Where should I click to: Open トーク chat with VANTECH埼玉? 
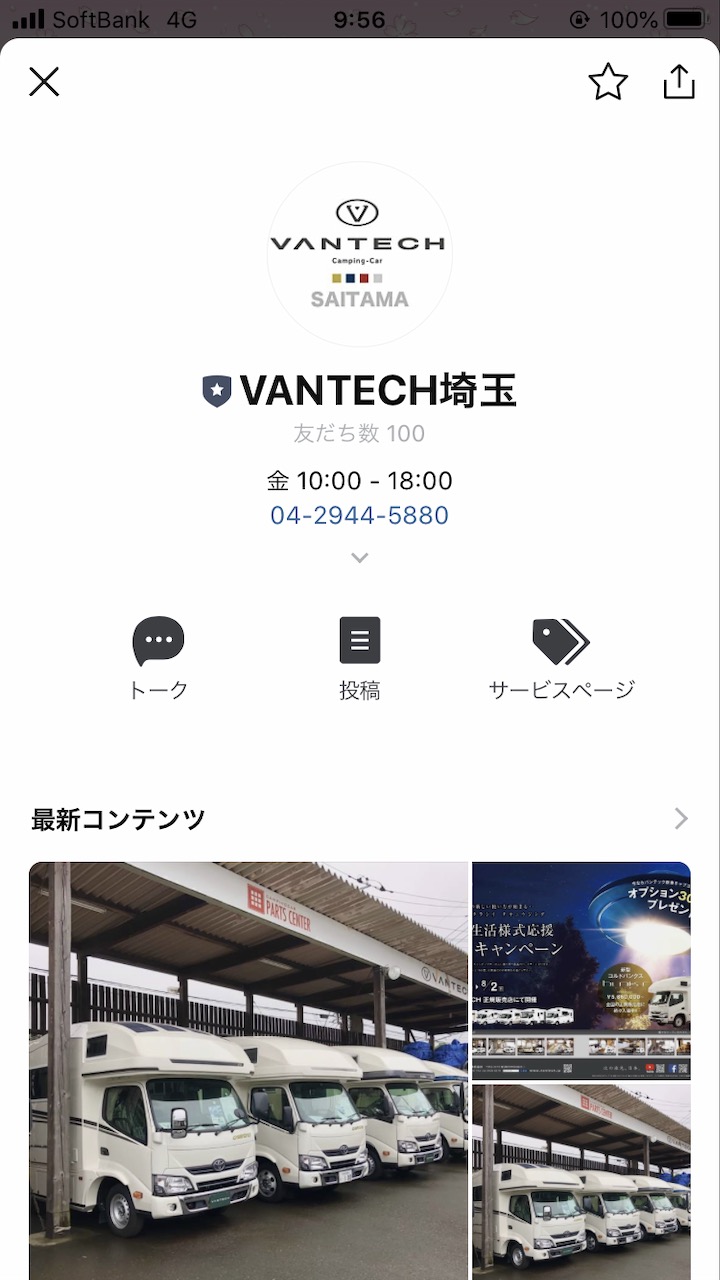point(158,657)
